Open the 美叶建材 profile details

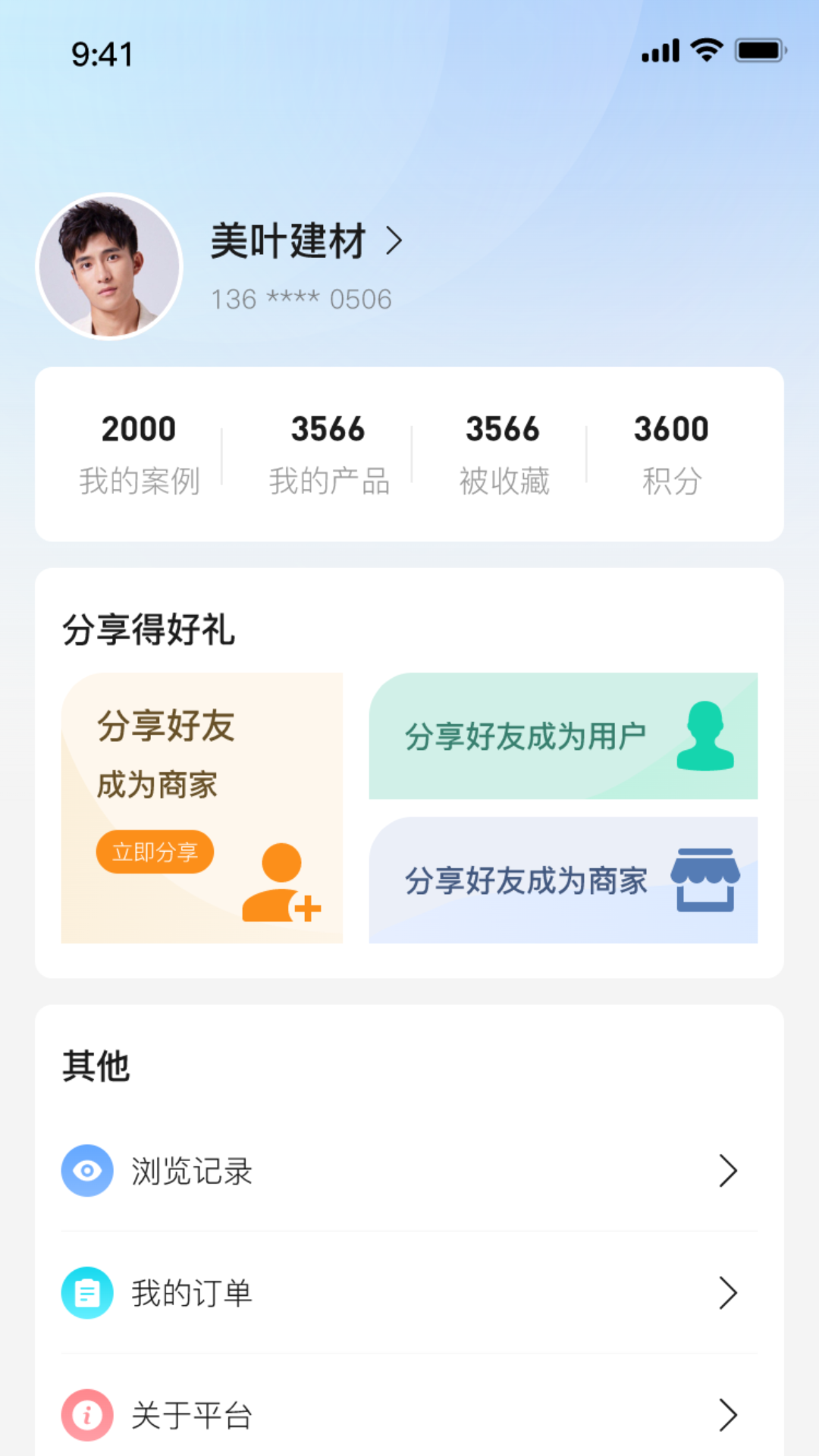tap(306, 241)
